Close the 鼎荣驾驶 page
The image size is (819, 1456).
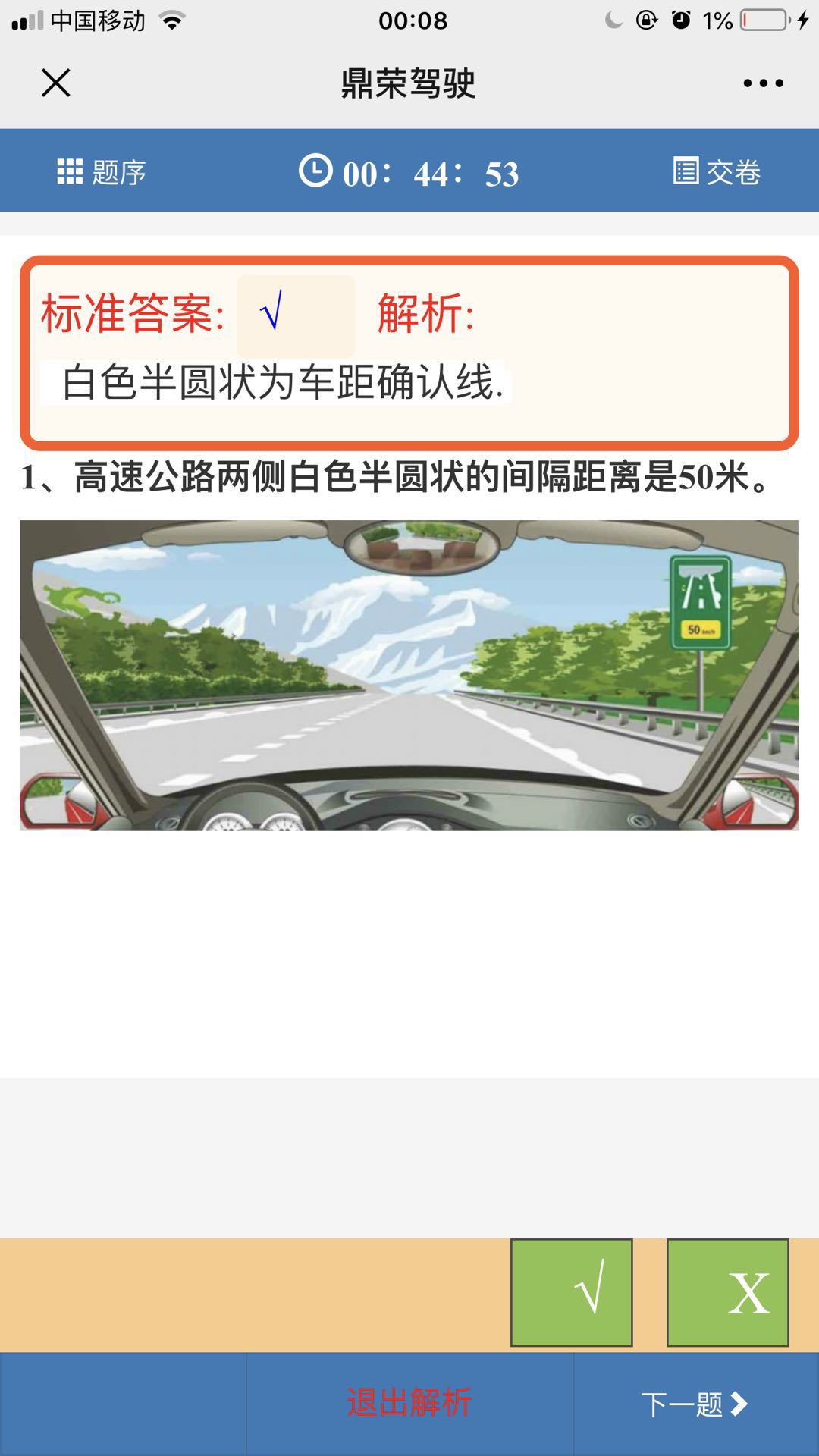[55, 83]
